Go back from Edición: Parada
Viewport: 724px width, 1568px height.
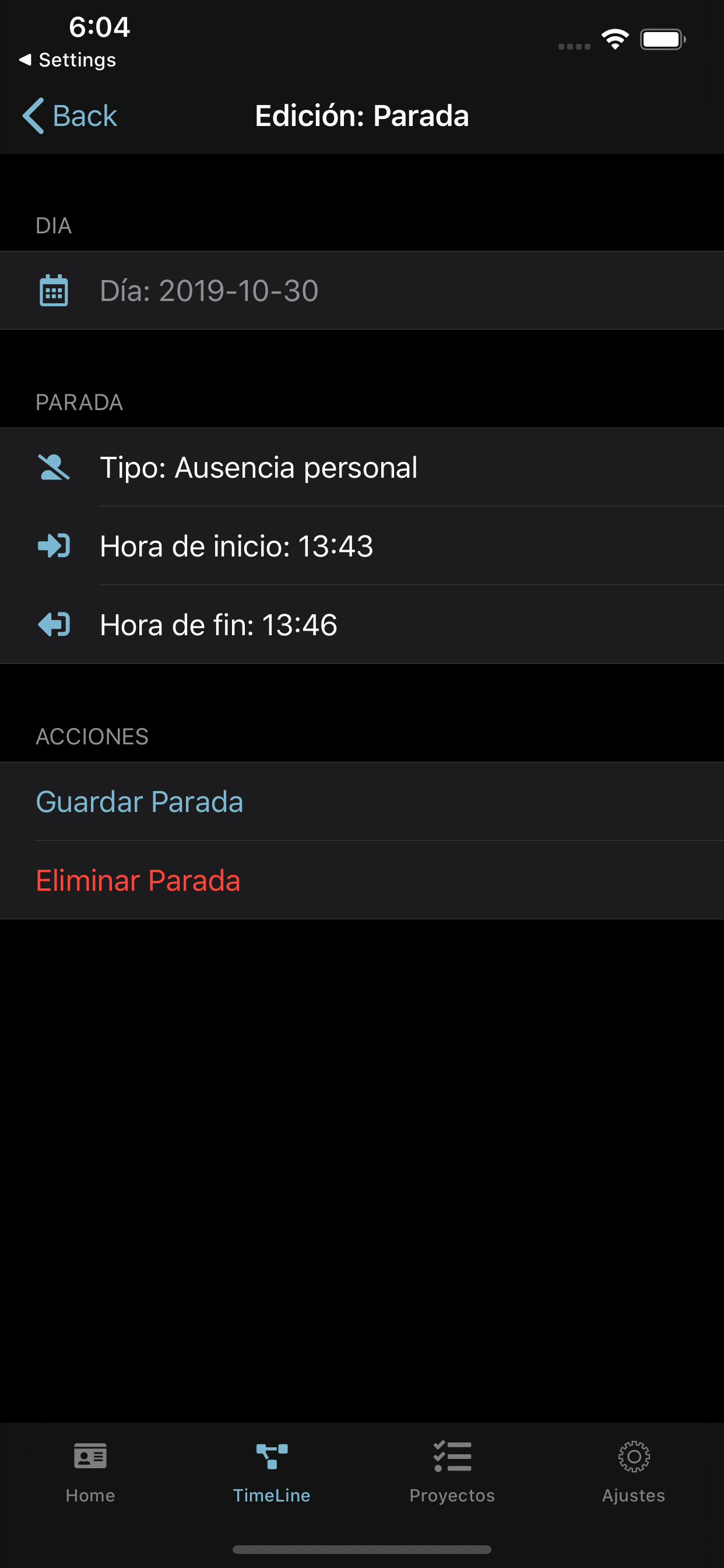(x=69, y=116)
